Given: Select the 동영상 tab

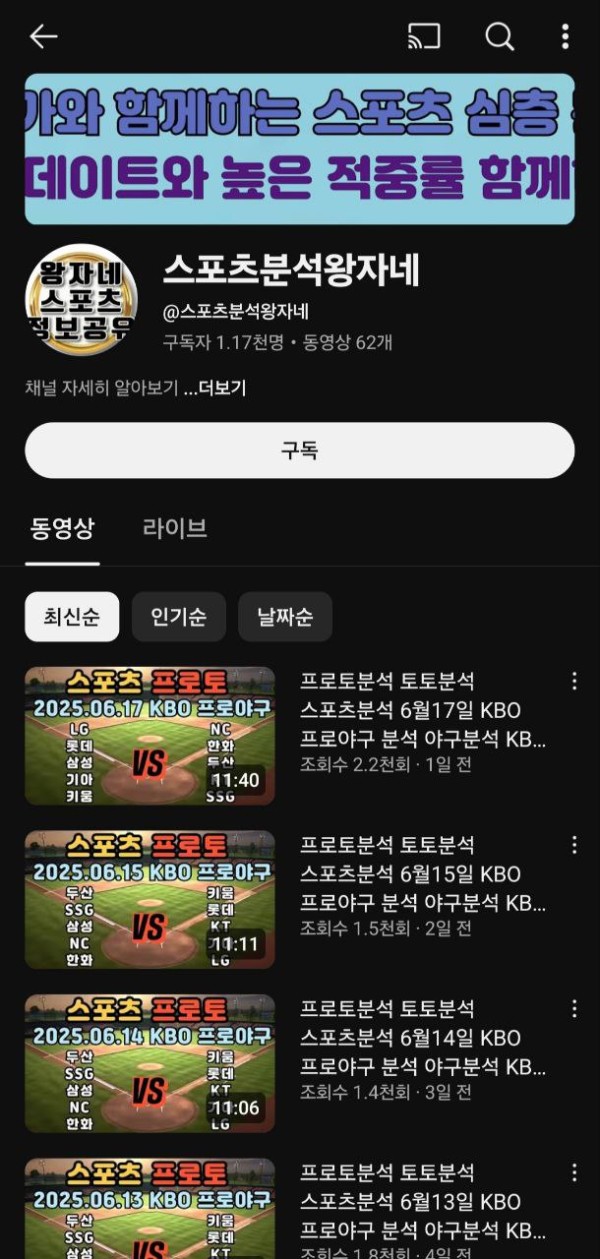Looking at the screenshot, I should [x=62, y=529].
